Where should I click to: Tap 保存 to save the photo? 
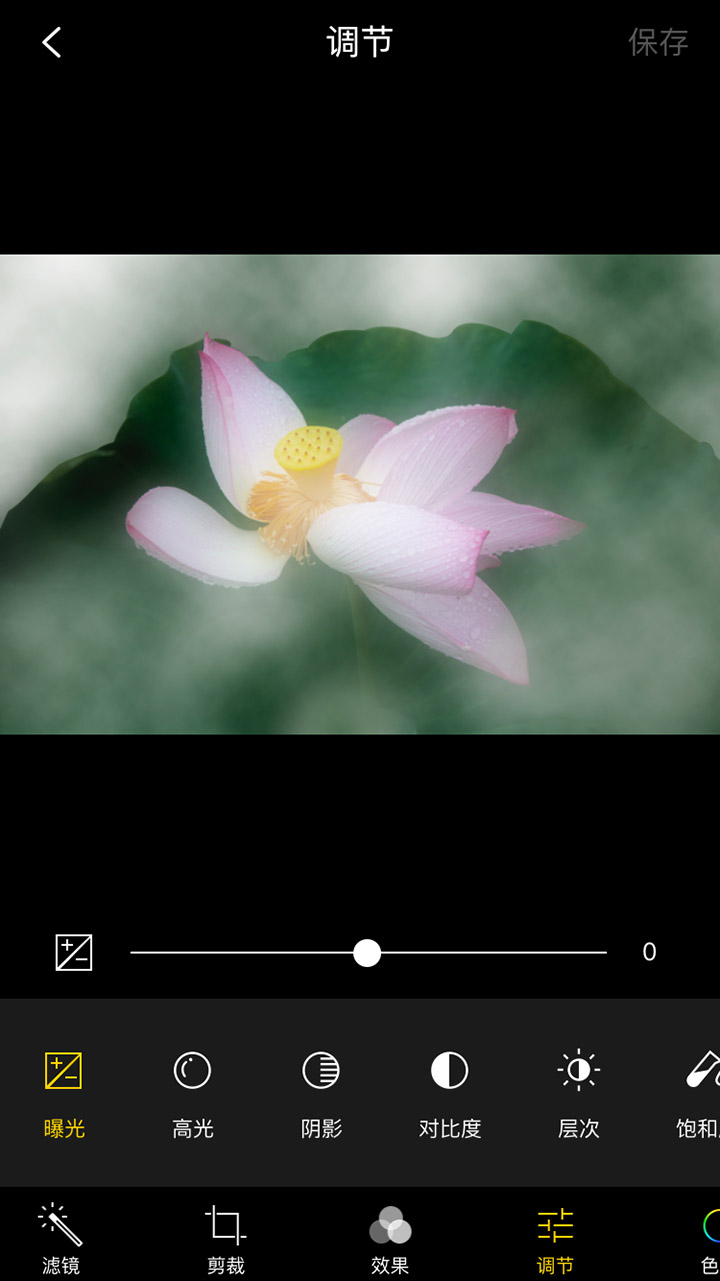coord(657,42)
